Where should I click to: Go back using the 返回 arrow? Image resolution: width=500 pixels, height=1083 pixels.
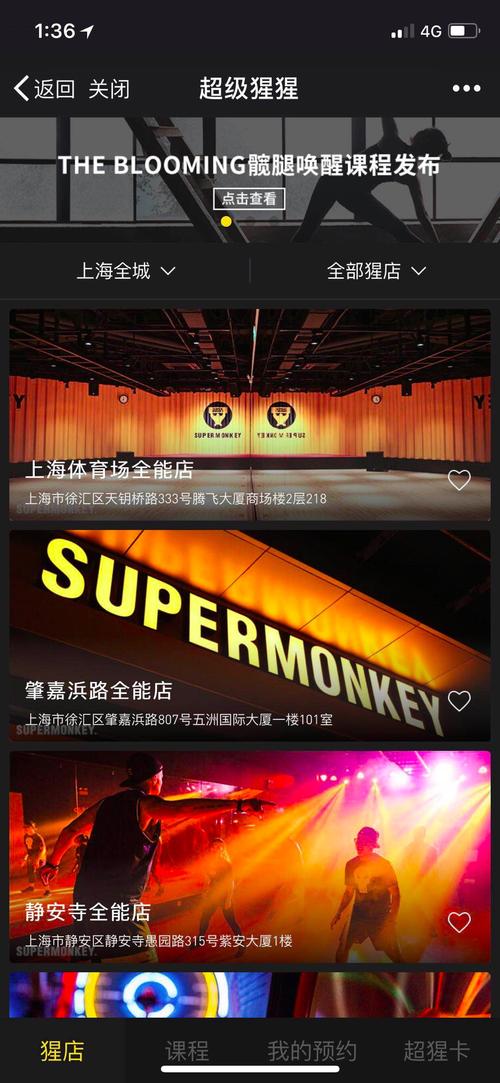click(x=44, y=89)
